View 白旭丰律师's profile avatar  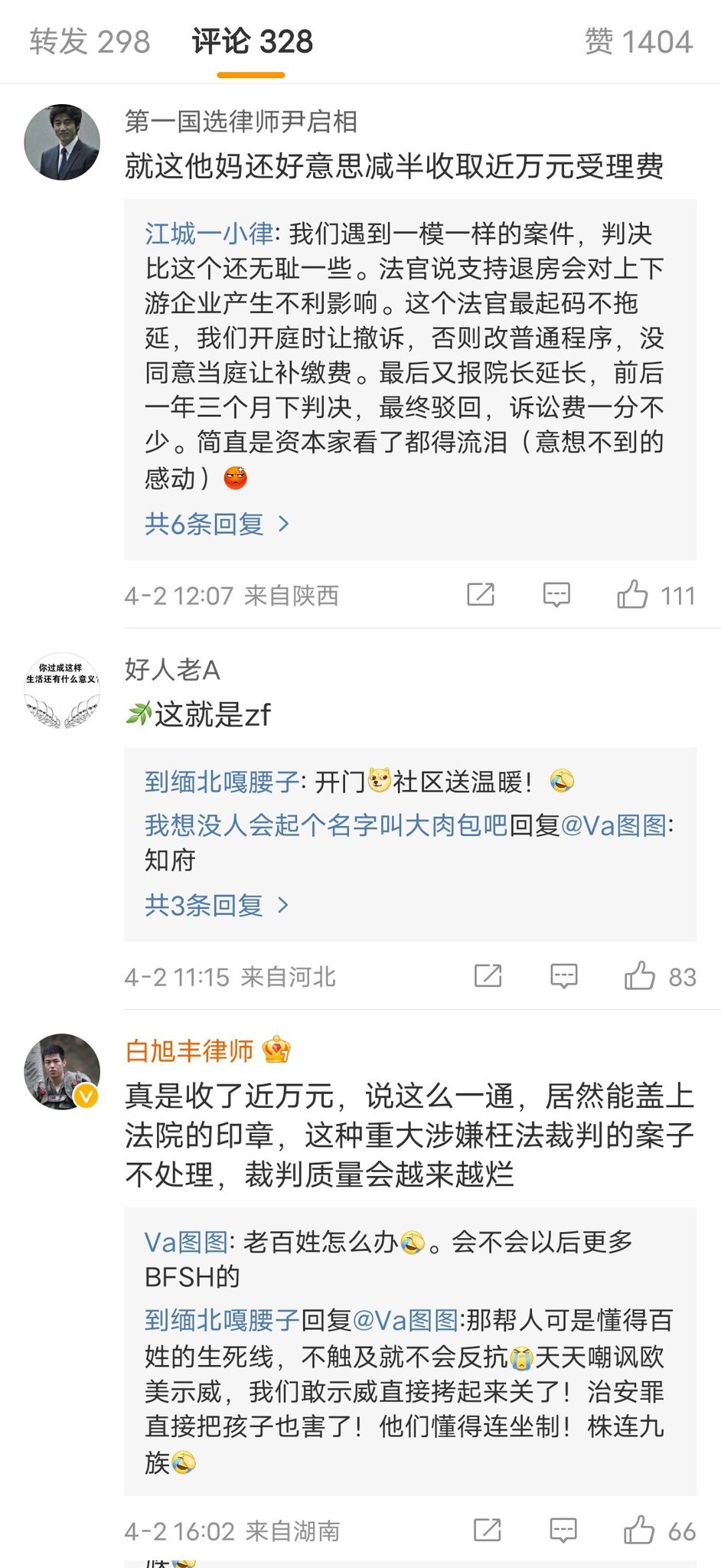62,1072
